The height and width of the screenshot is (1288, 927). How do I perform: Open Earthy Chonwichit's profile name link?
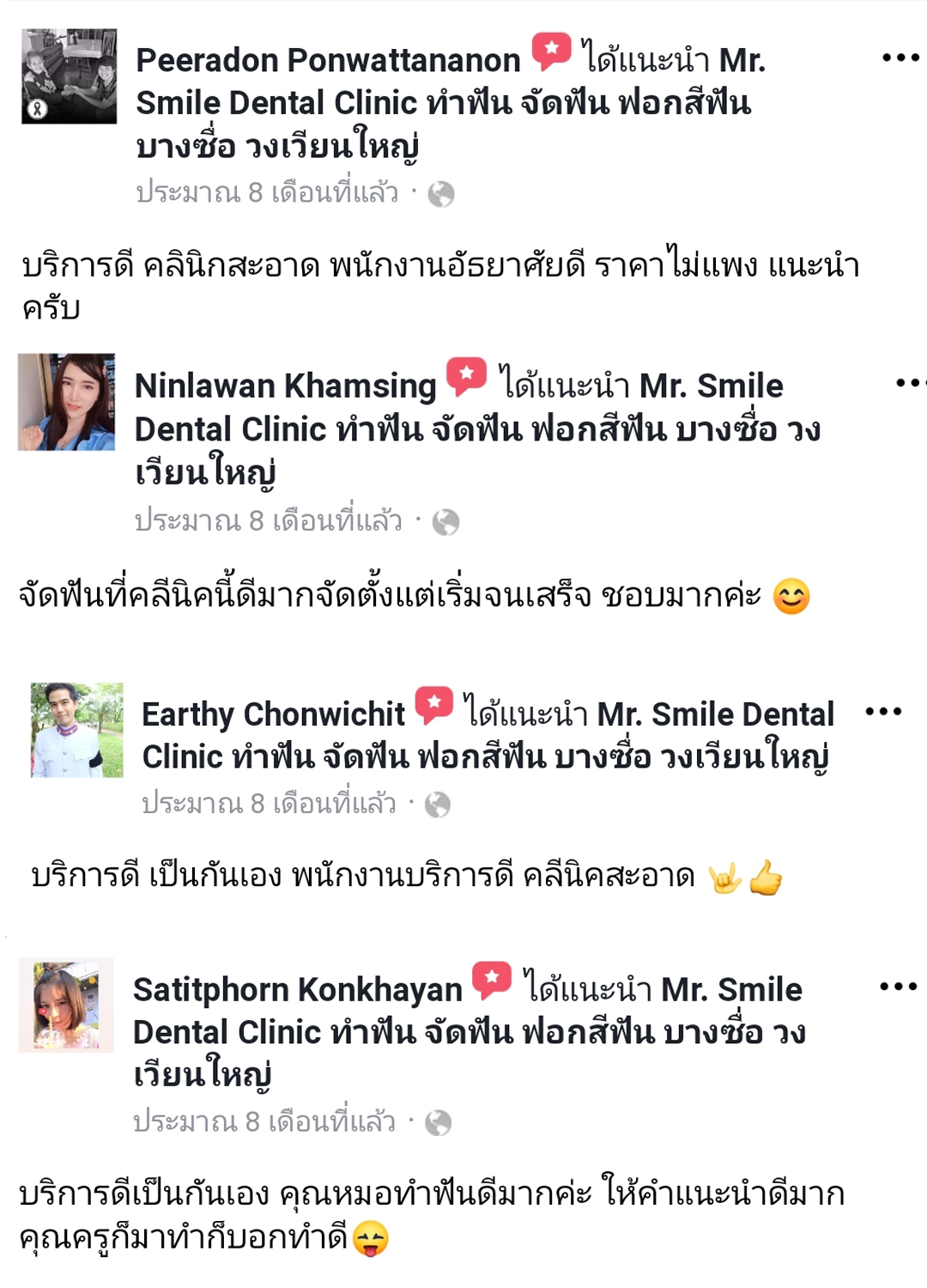click(x=273, y=714)
